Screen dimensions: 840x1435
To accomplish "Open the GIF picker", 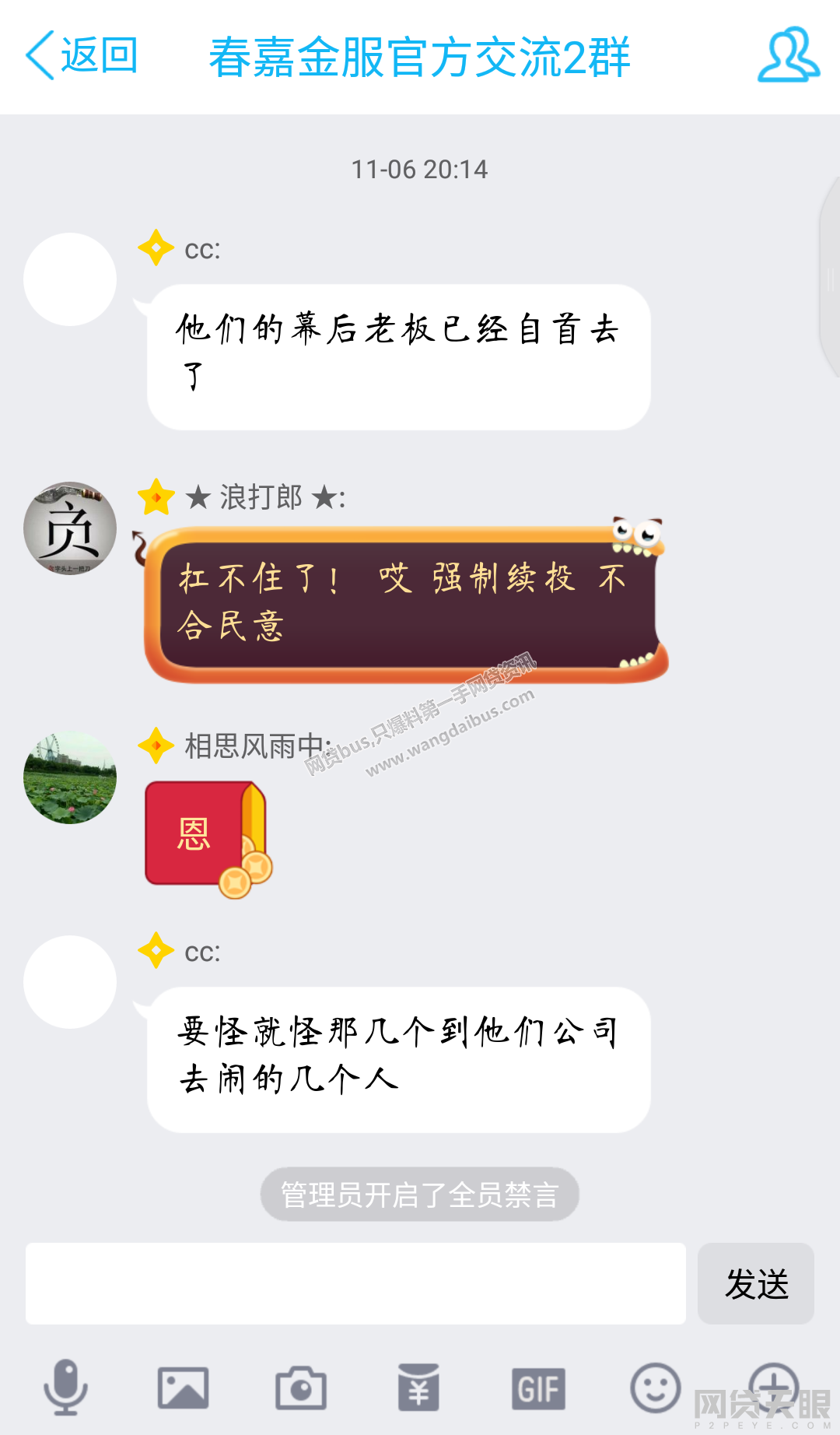I will tap(538, 1388).
